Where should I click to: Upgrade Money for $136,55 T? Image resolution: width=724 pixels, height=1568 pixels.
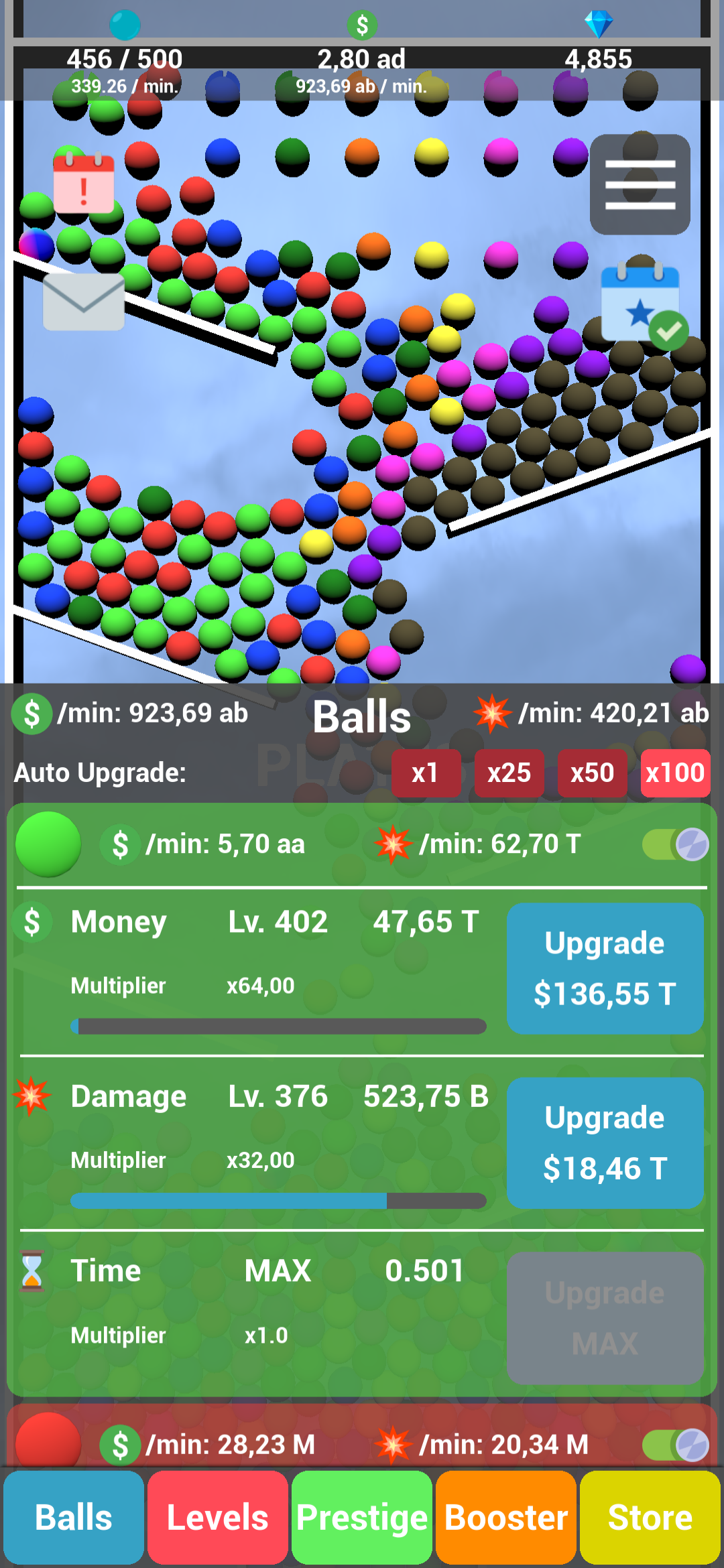[605, 968]
